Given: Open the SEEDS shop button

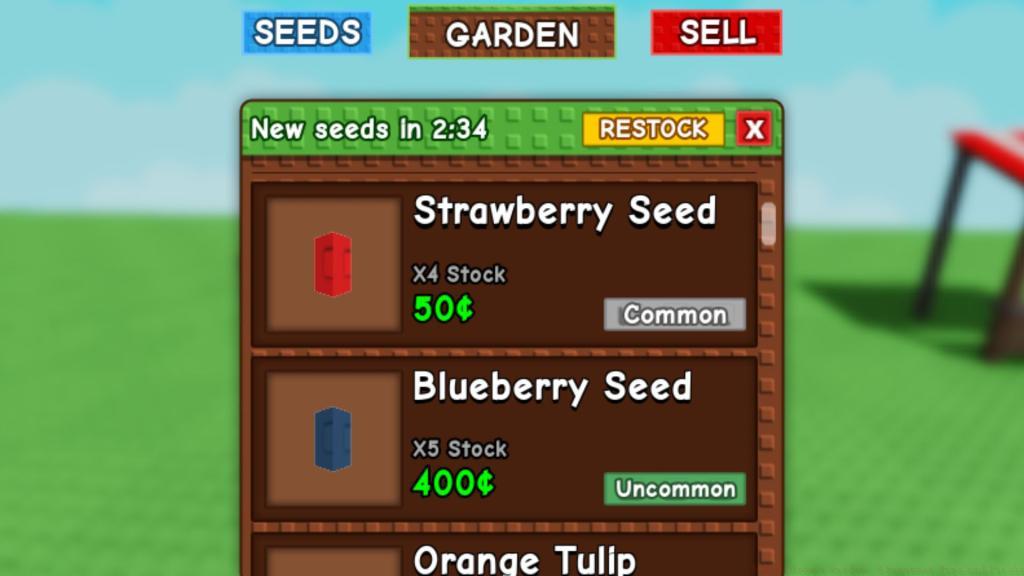Looking at the screenshot, I should [307, 33].
